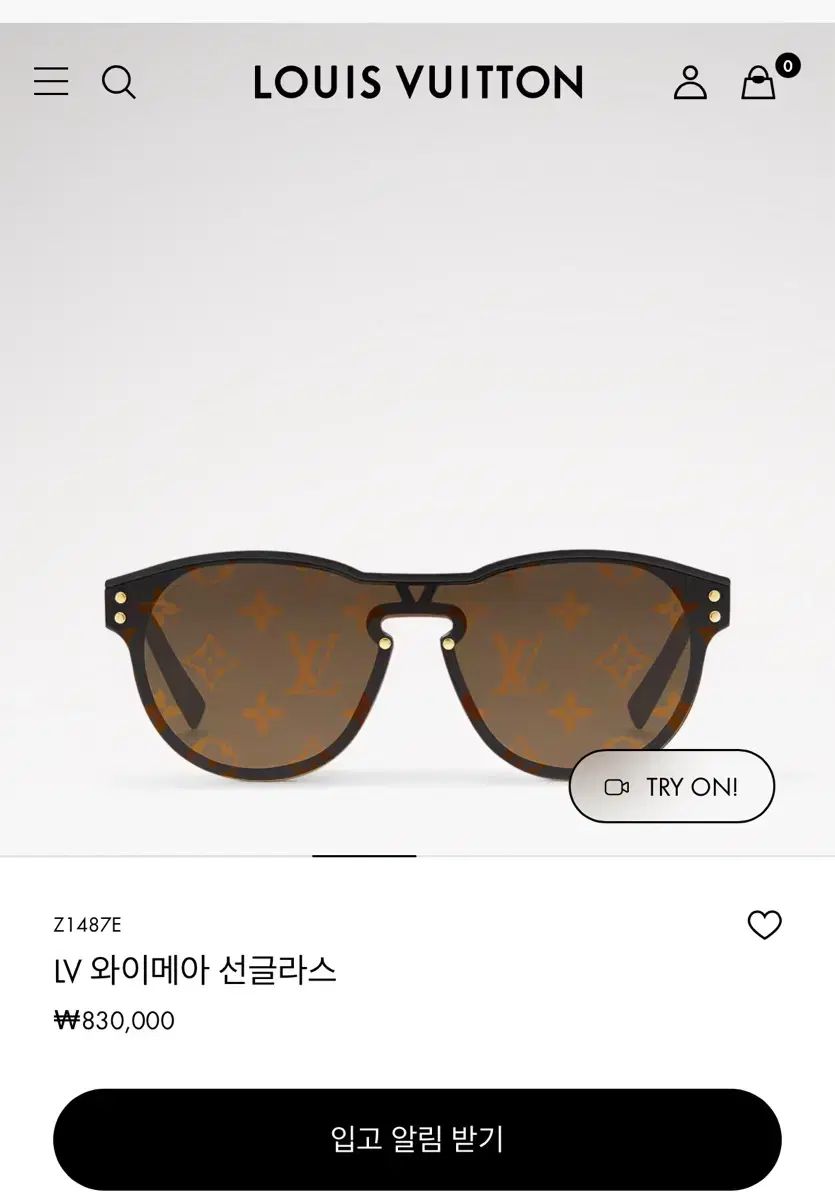The height and width of the screenshot is (1200, 835).
Task: Browse categories using the hamburger icon
Action: point(51,83)
